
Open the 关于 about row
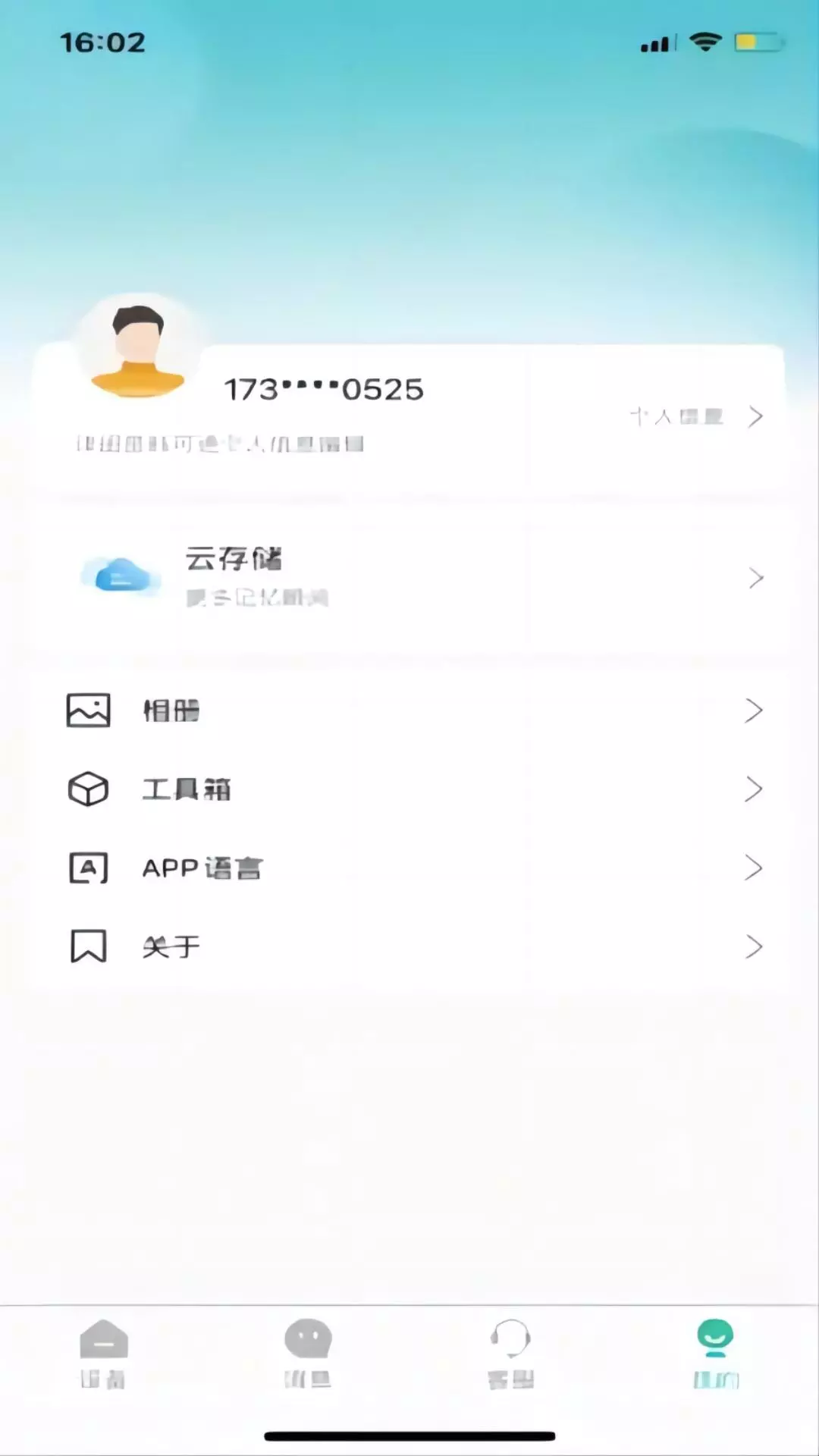point(409,947)
